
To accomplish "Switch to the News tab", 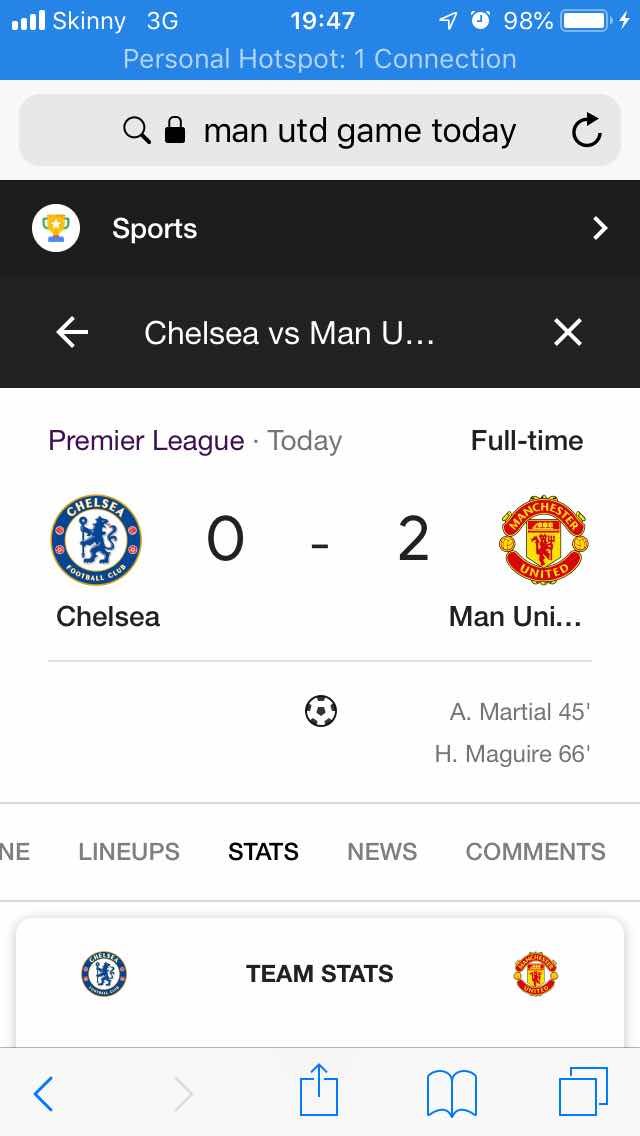I will tap(382, 852).
